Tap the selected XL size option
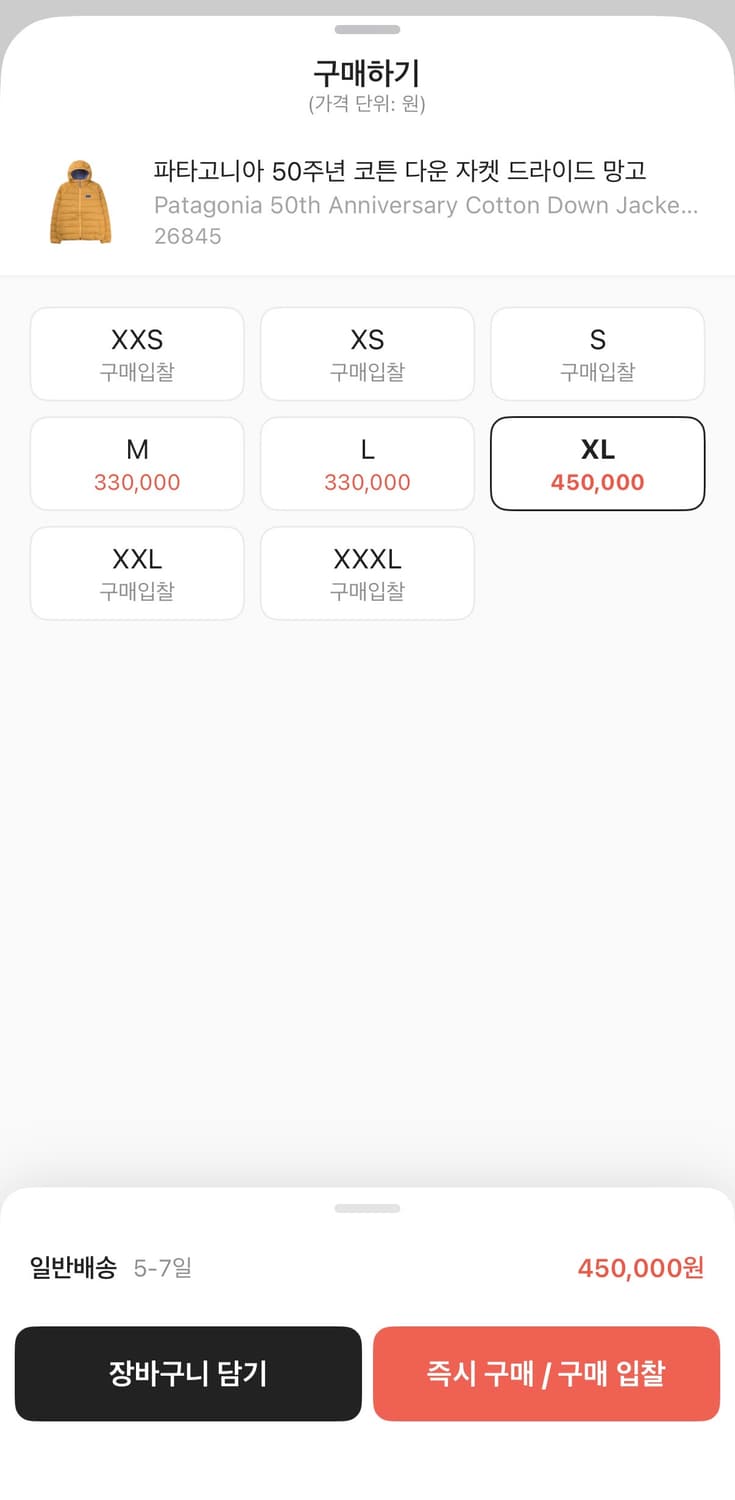This screenshot has height=1500, width=735. pyautogui.click(x=597, y=464)
